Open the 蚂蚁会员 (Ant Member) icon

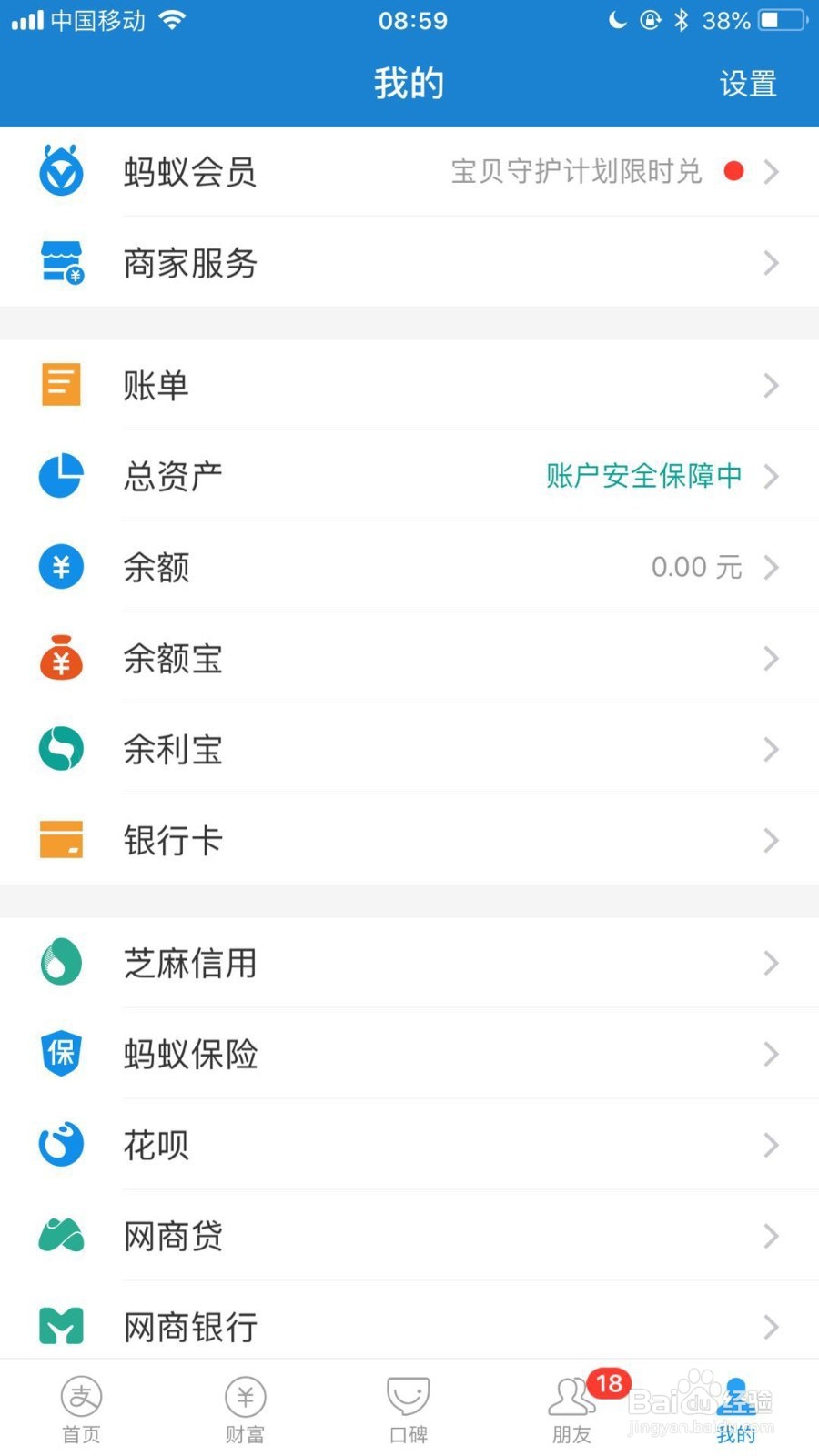point(60,171)
